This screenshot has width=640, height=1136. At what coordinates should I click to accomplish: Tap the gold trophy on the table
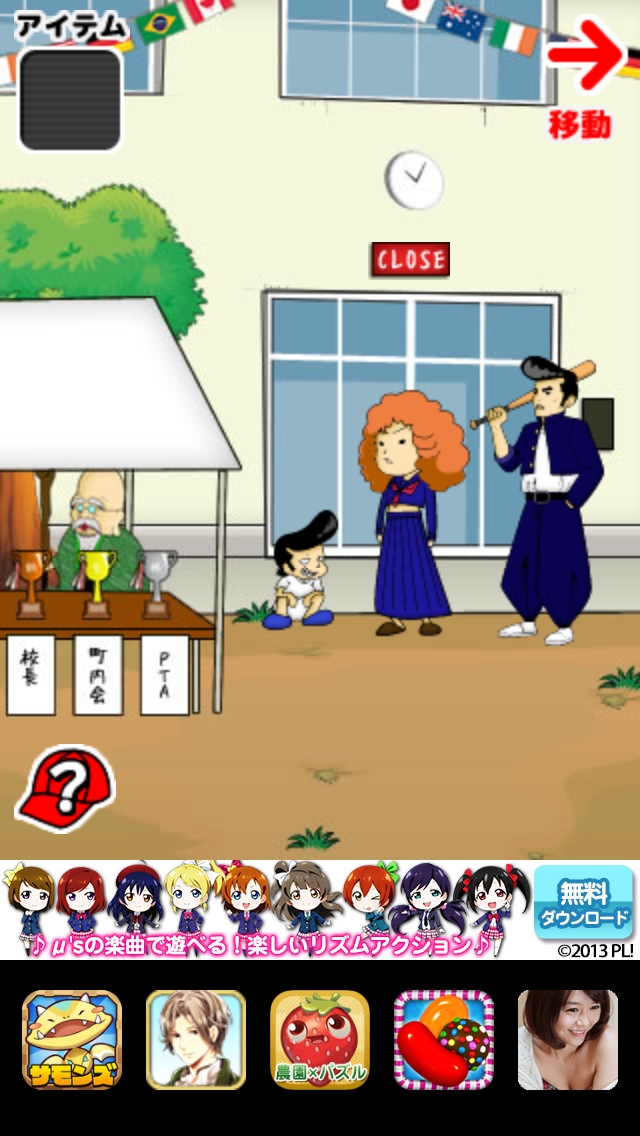pyautogui.click(x=97, y=581)
